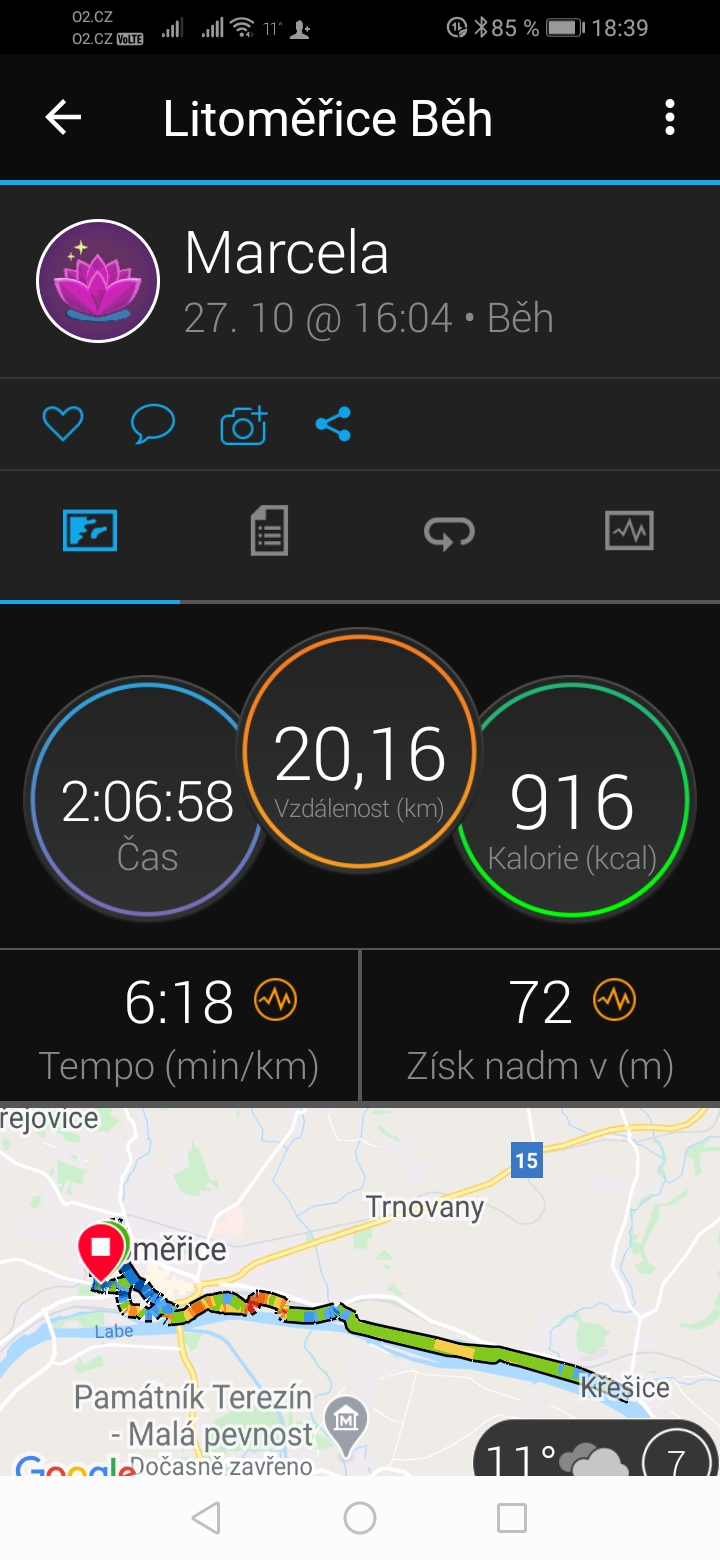Open comments with the speech bubble
Viewport: 720px width, 1560px height.
(x=153, y=424)
